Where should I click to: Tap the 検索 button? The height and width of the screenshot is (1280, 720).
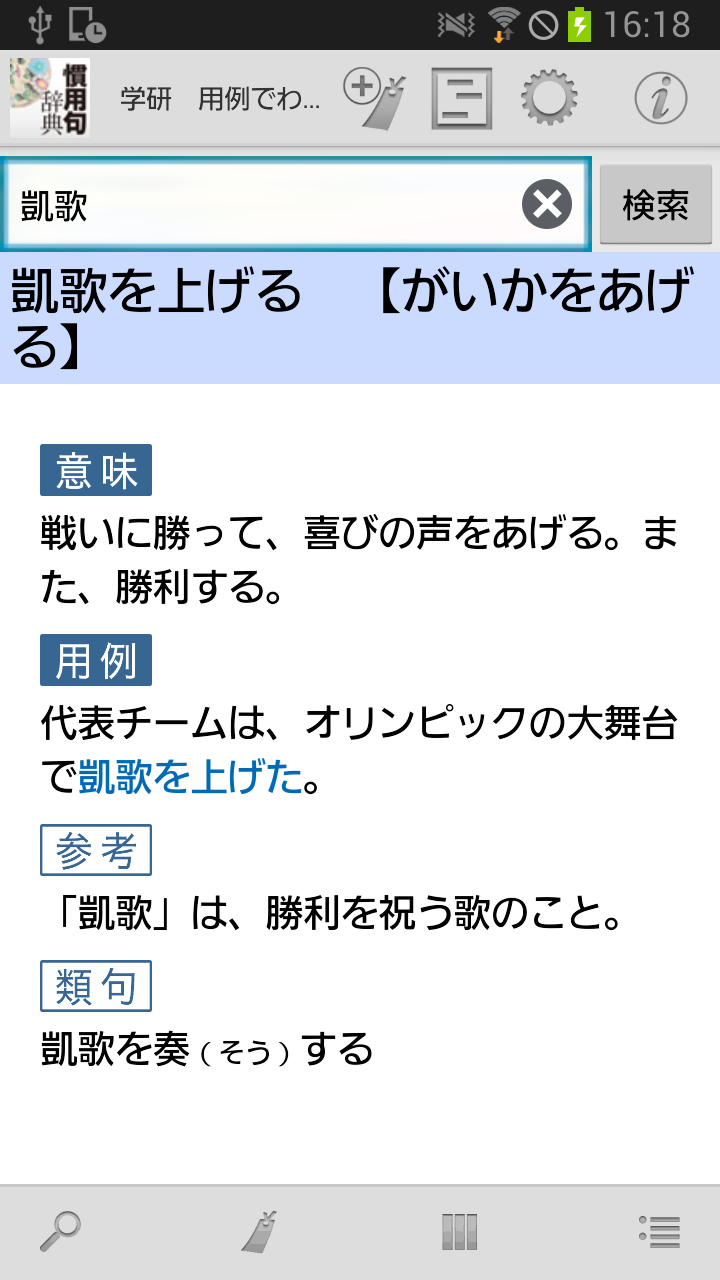656,205
